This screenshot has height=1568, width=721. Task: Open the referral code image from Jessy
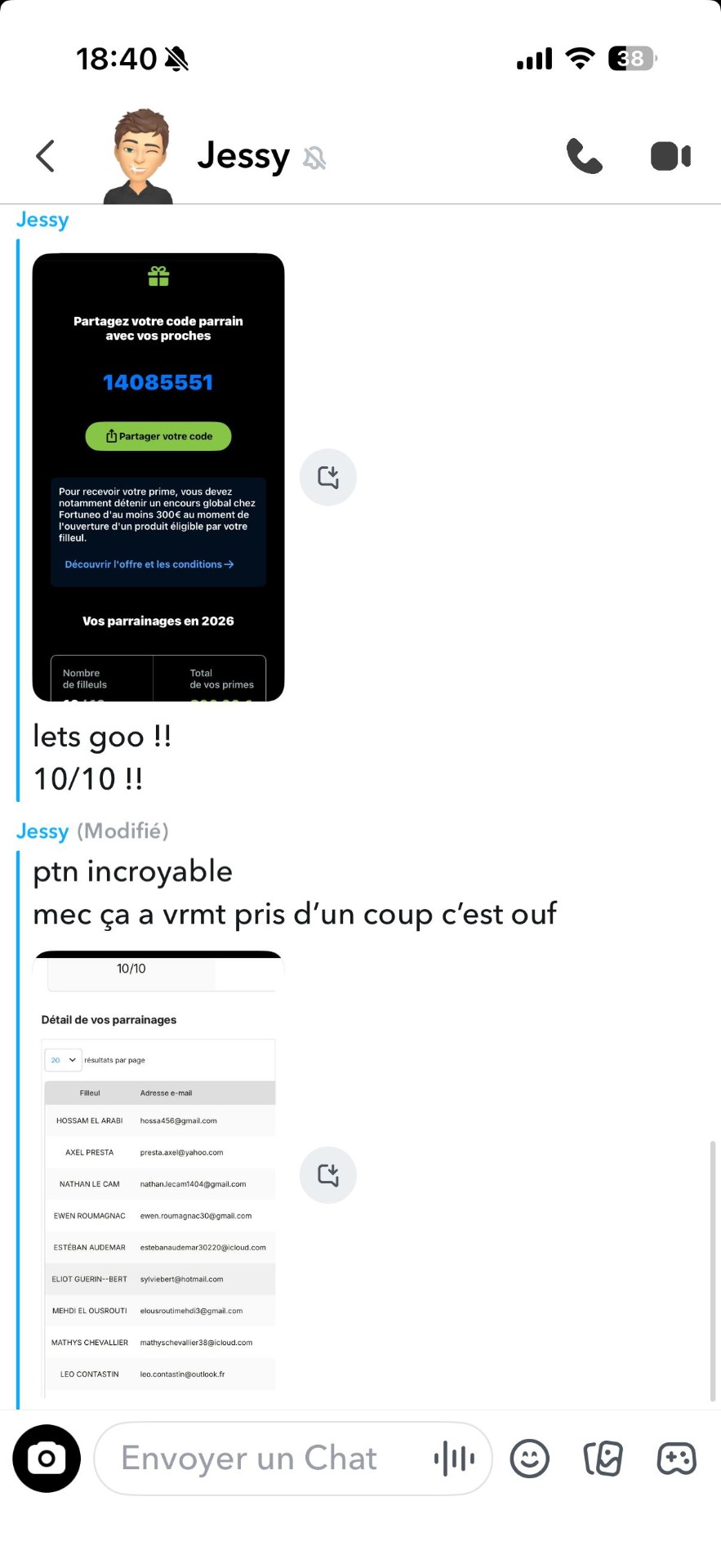coord(158,477)
